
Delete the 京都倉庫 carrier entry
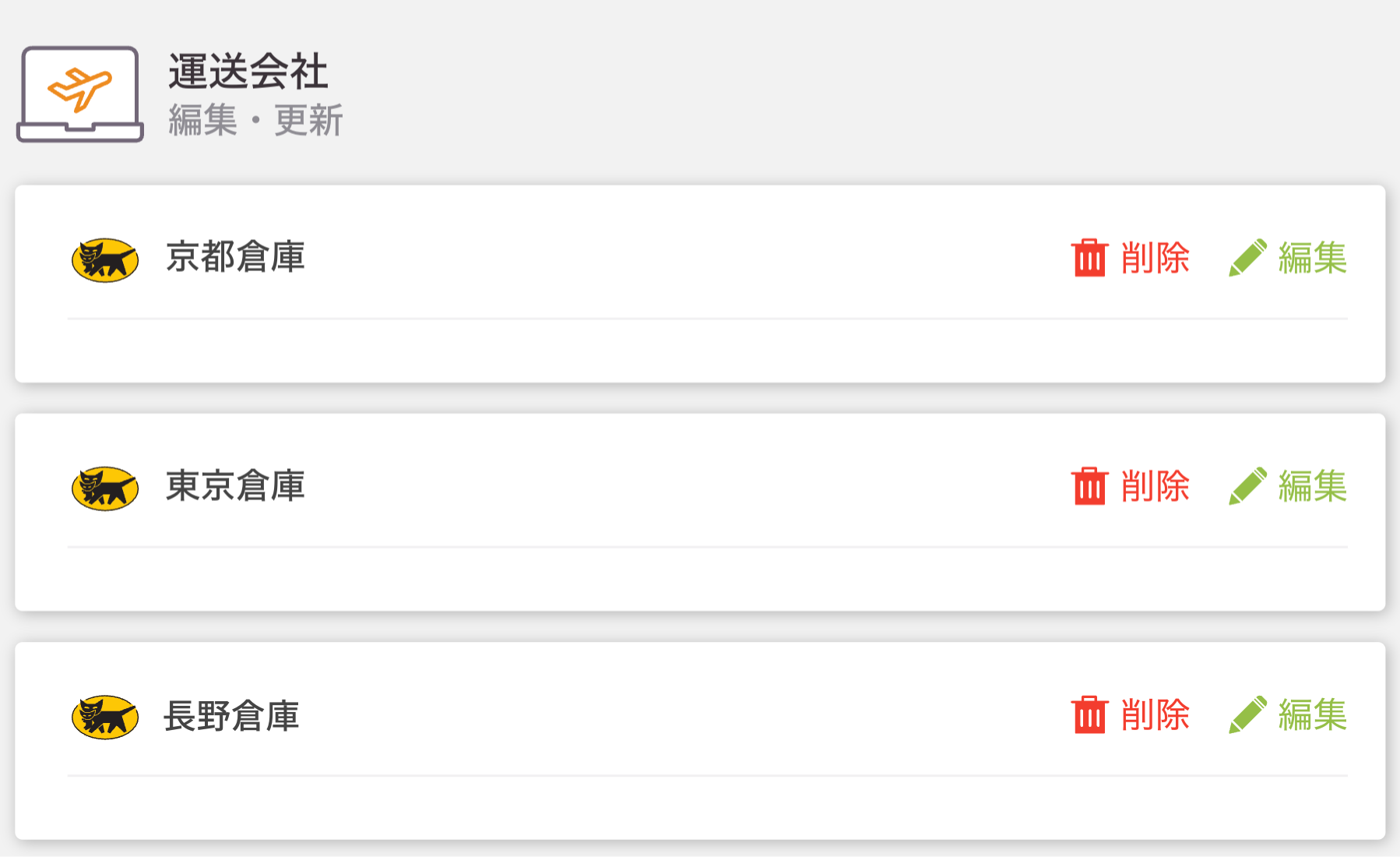[x=1131, y=258]
